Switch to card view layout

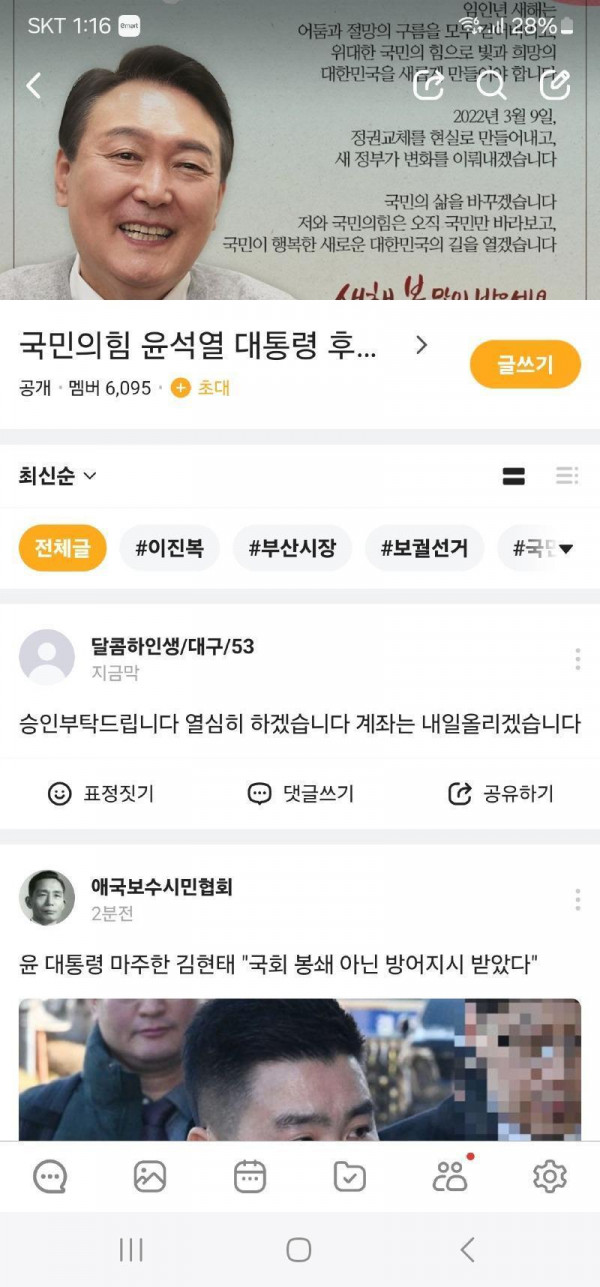coord(513,476)
